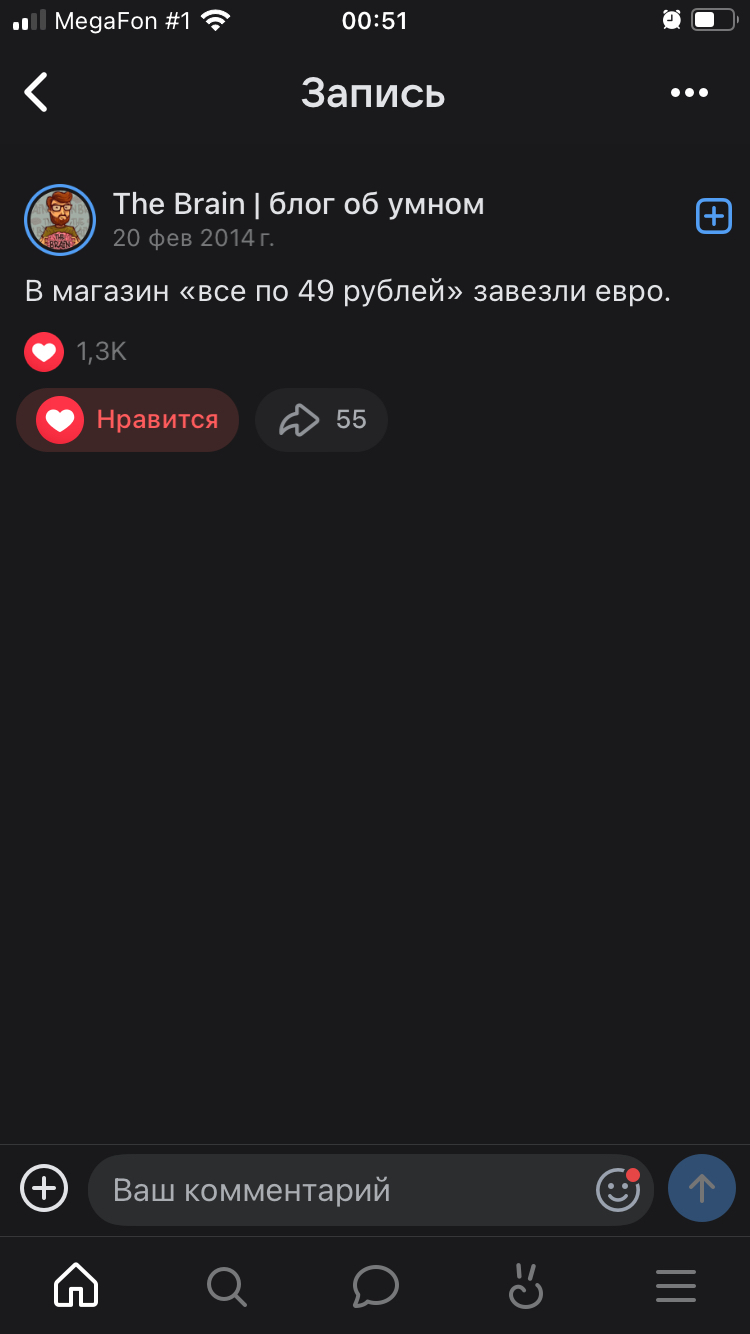This screenshot has height=1334, width=750.
Task: Open the clips tab with hand icon
Action: coord(525,1285)
